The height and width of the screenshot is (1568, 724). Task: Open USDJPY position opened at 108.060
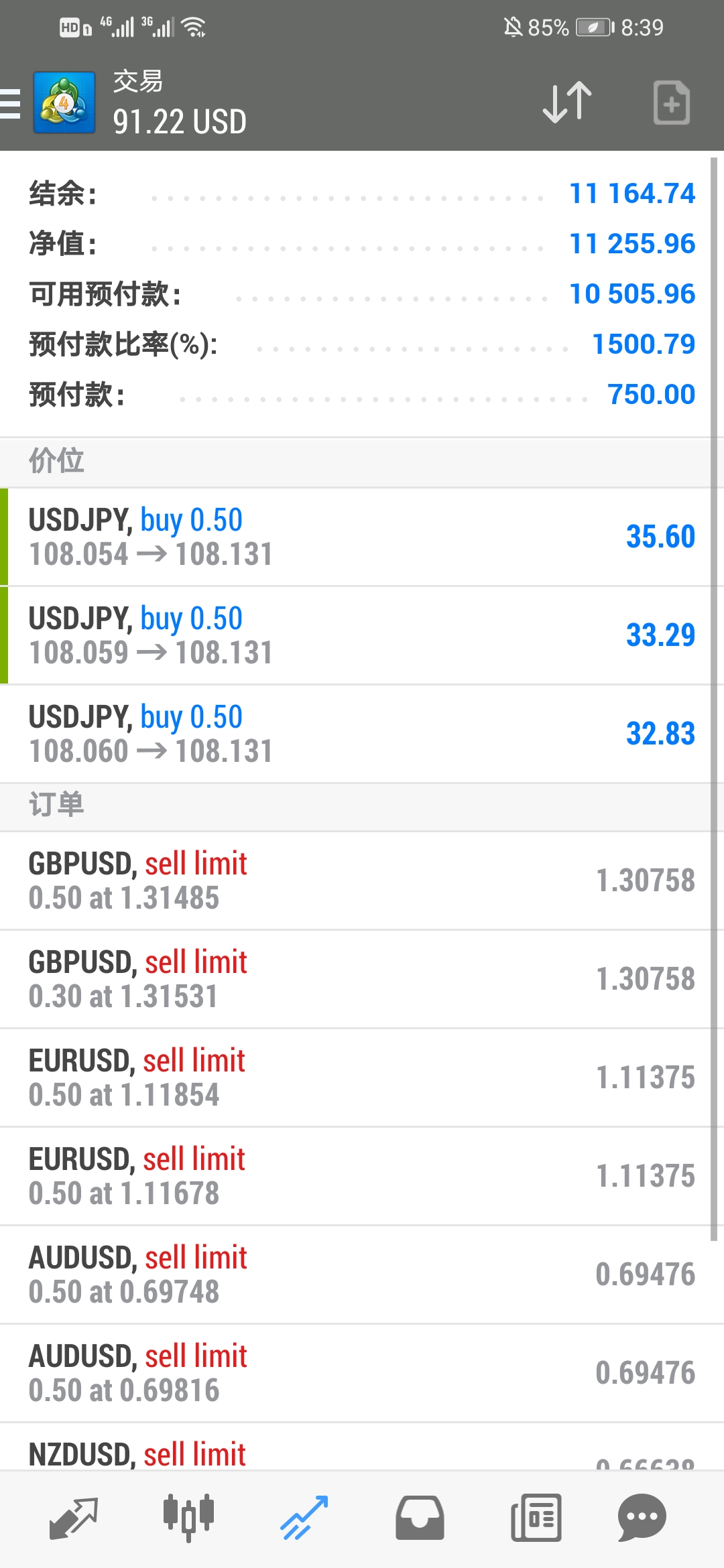pos(362,734)
